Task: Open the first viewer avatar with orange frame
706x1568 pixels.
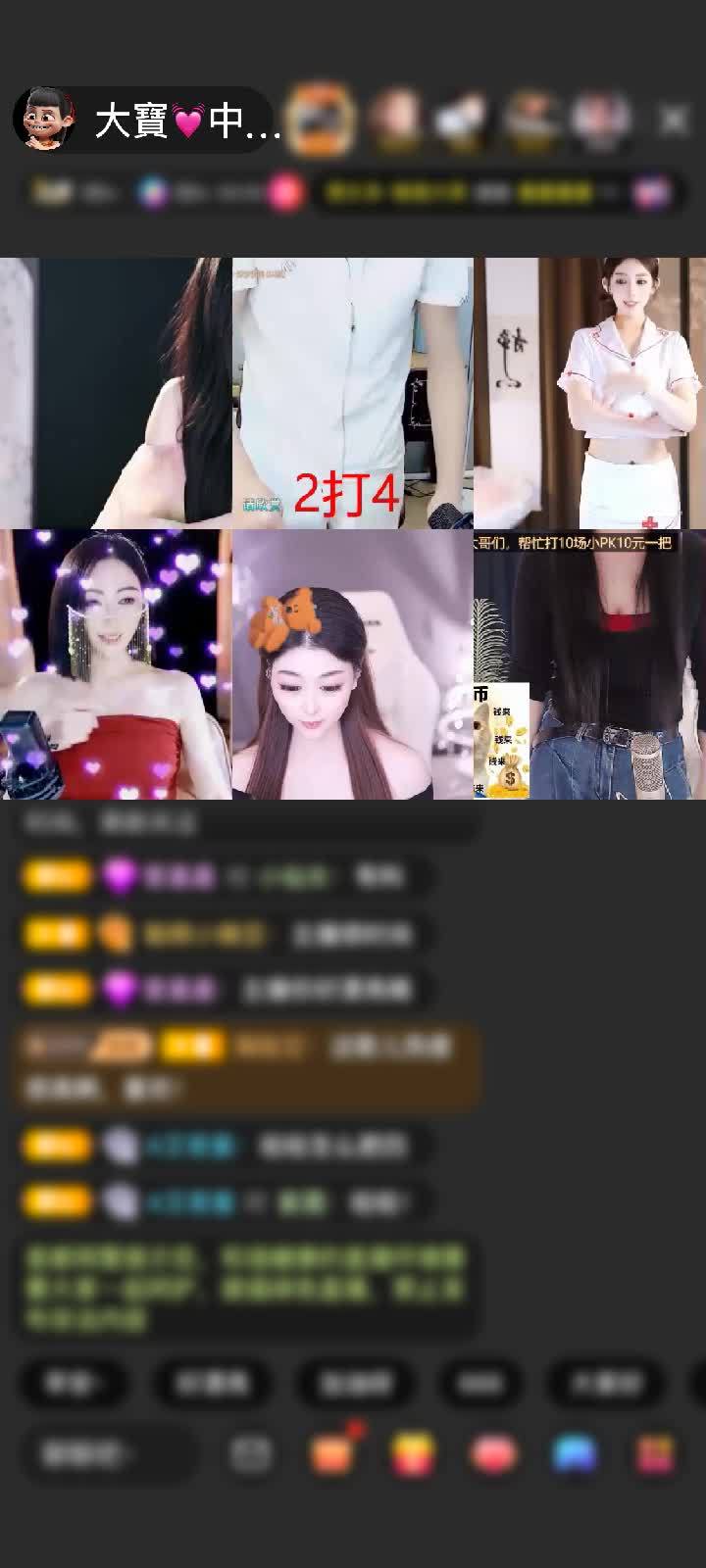Action: click(x=322, y=120)
